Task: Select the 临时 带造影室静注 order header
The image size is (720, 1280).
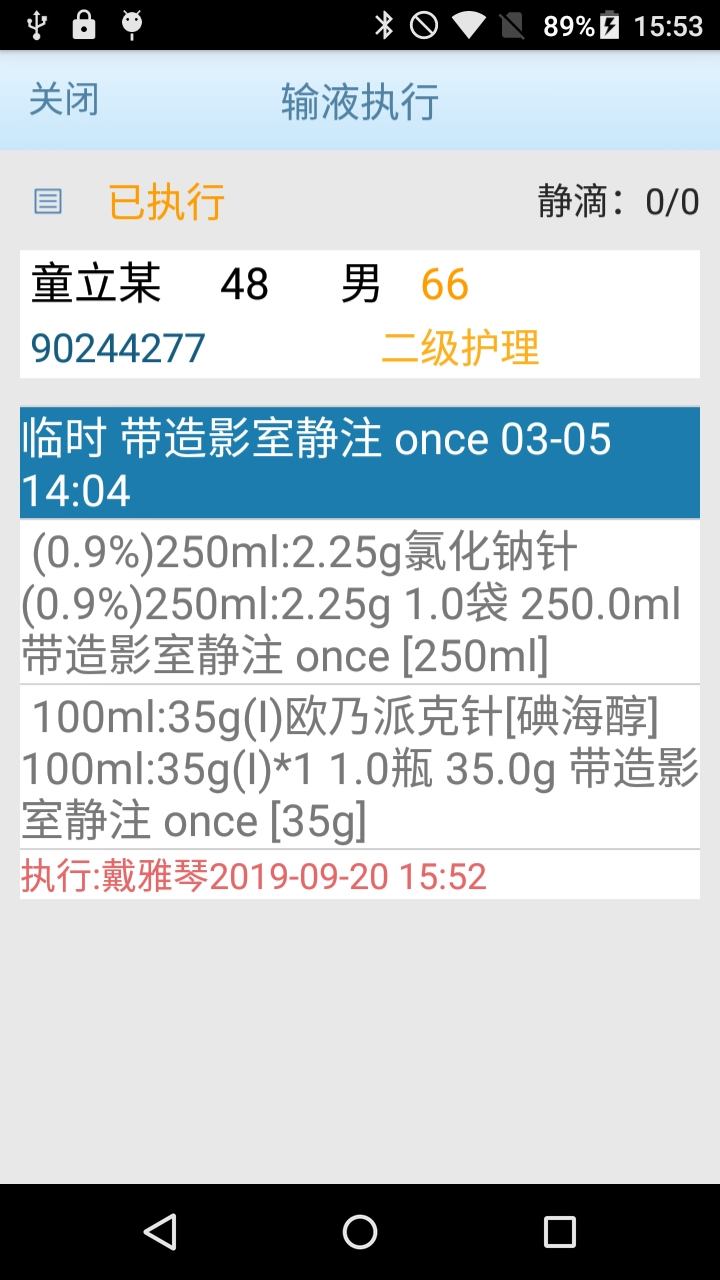Action: pos(360,463)
